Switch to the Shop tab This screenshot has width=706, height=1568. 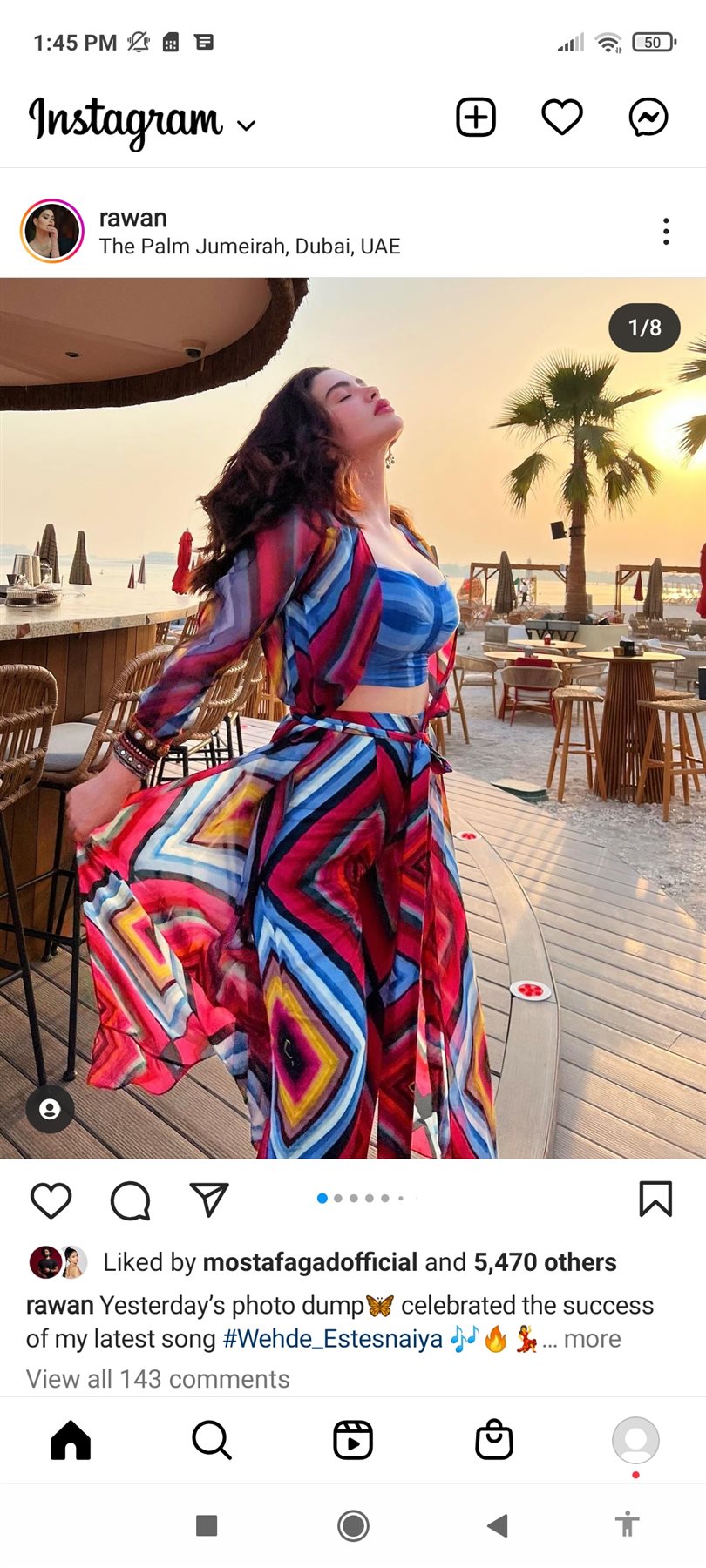point(494,1440)
